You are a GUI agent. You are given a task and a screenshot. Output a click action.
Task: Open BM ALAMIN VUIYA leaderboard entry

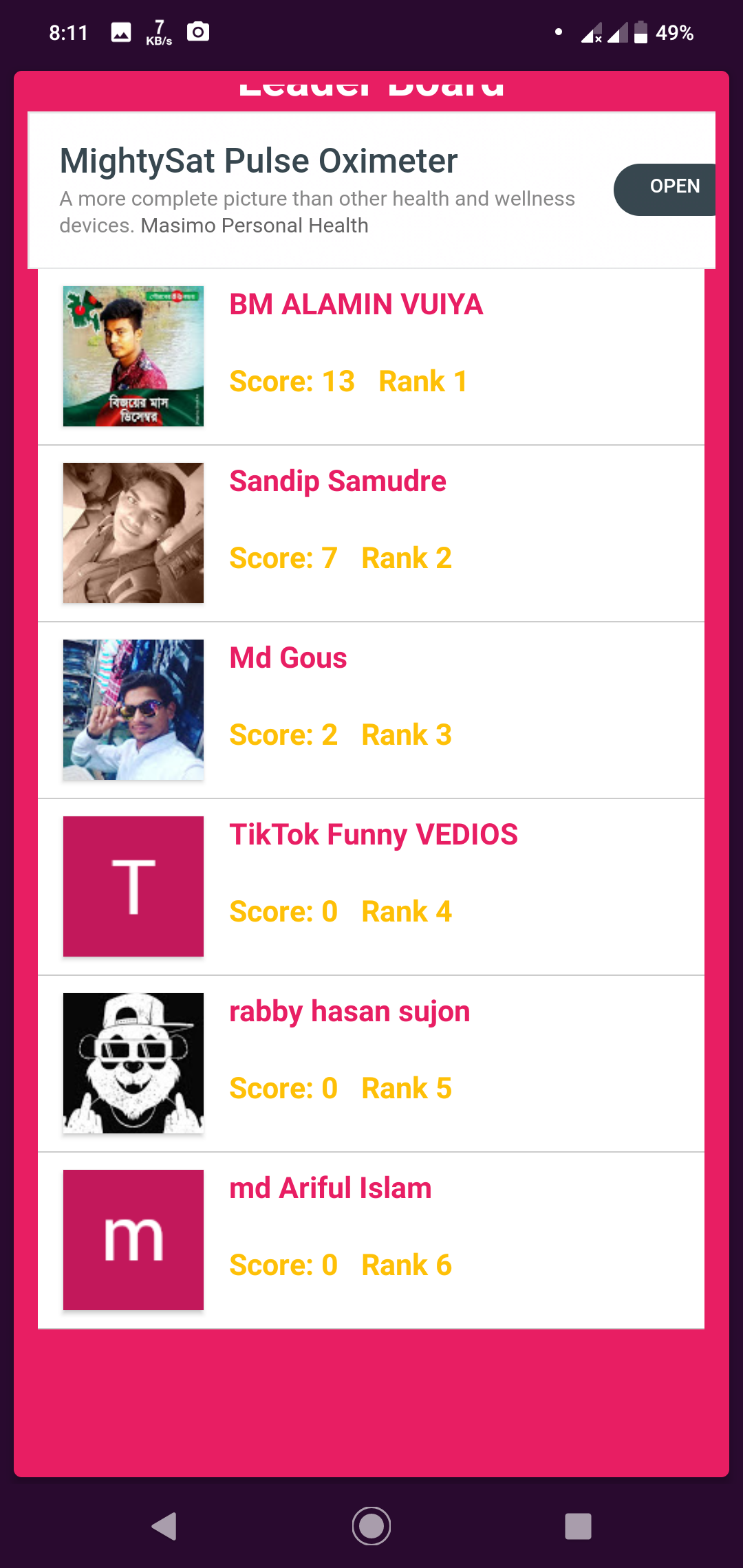click(371, 356)
